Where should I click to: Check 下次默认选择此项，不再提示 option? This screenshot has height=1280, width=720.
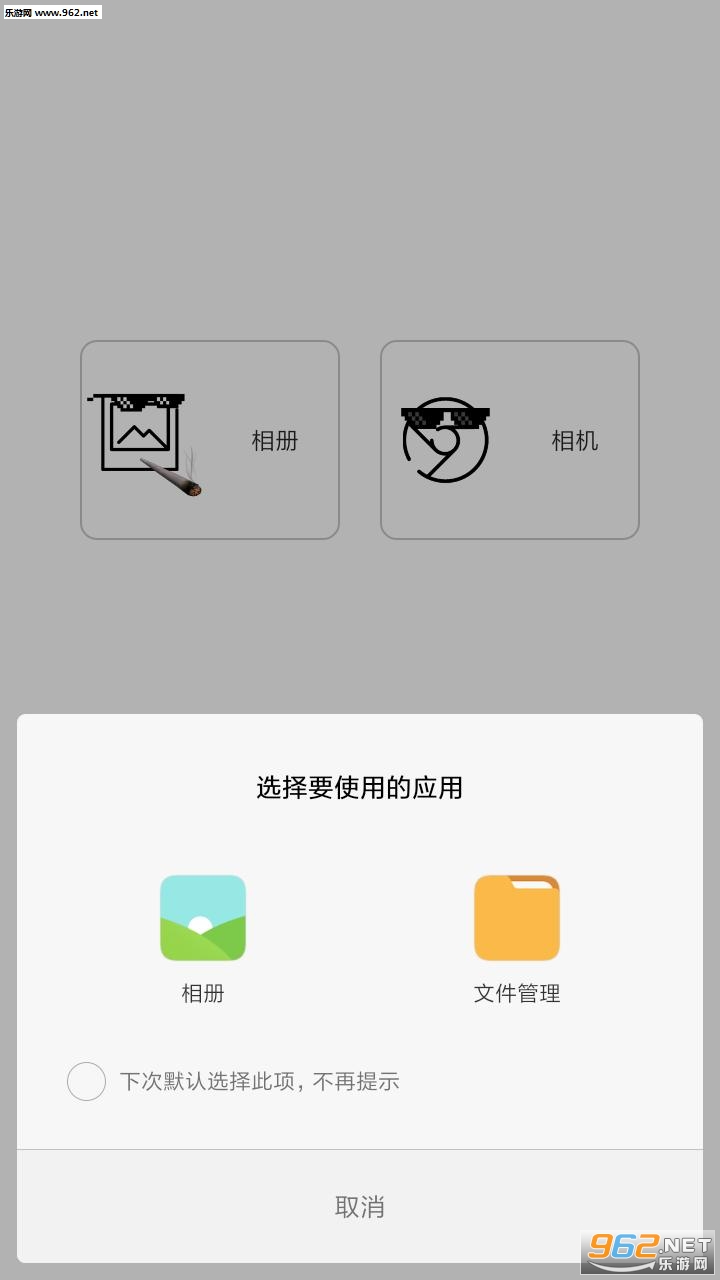click(x=87, y=1082)
